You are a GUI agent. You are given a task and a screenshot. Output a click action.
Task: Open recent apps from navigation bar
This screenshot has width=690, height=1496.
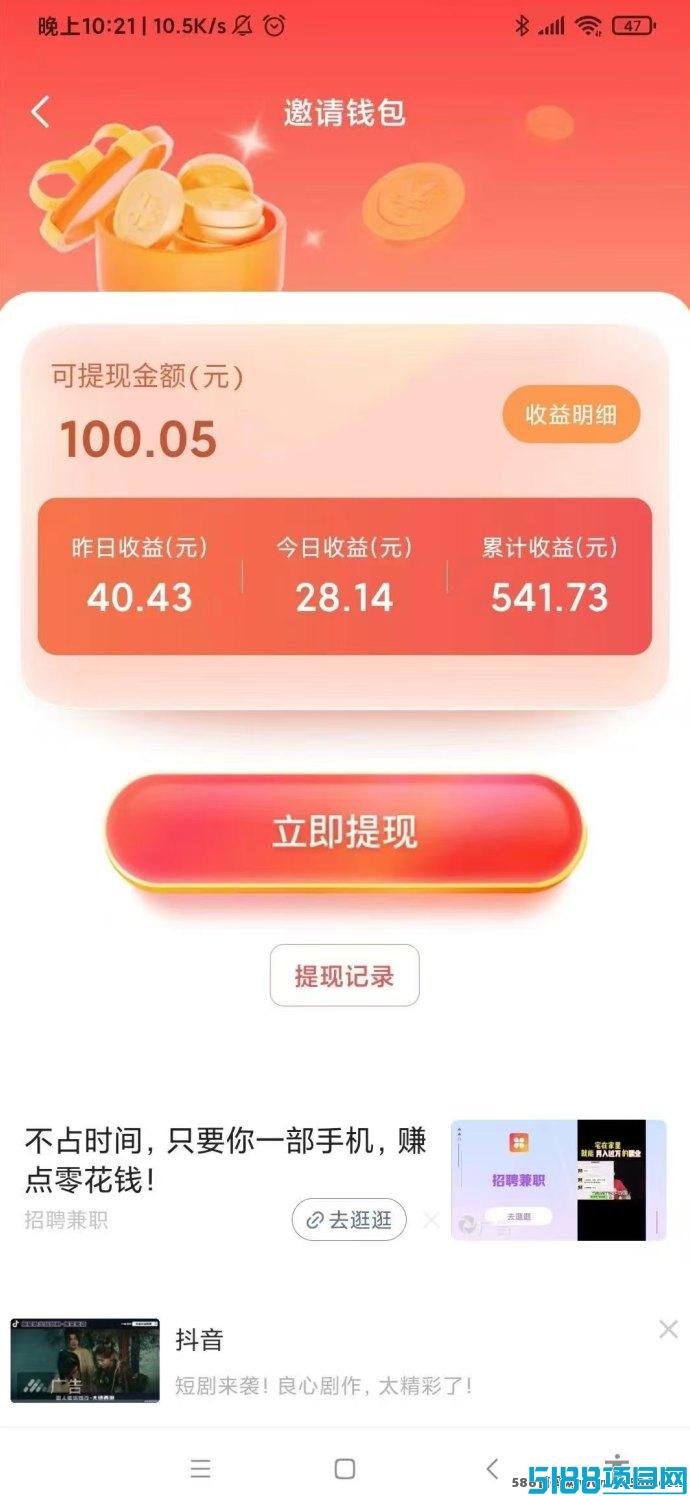(x=201, y=1468)
